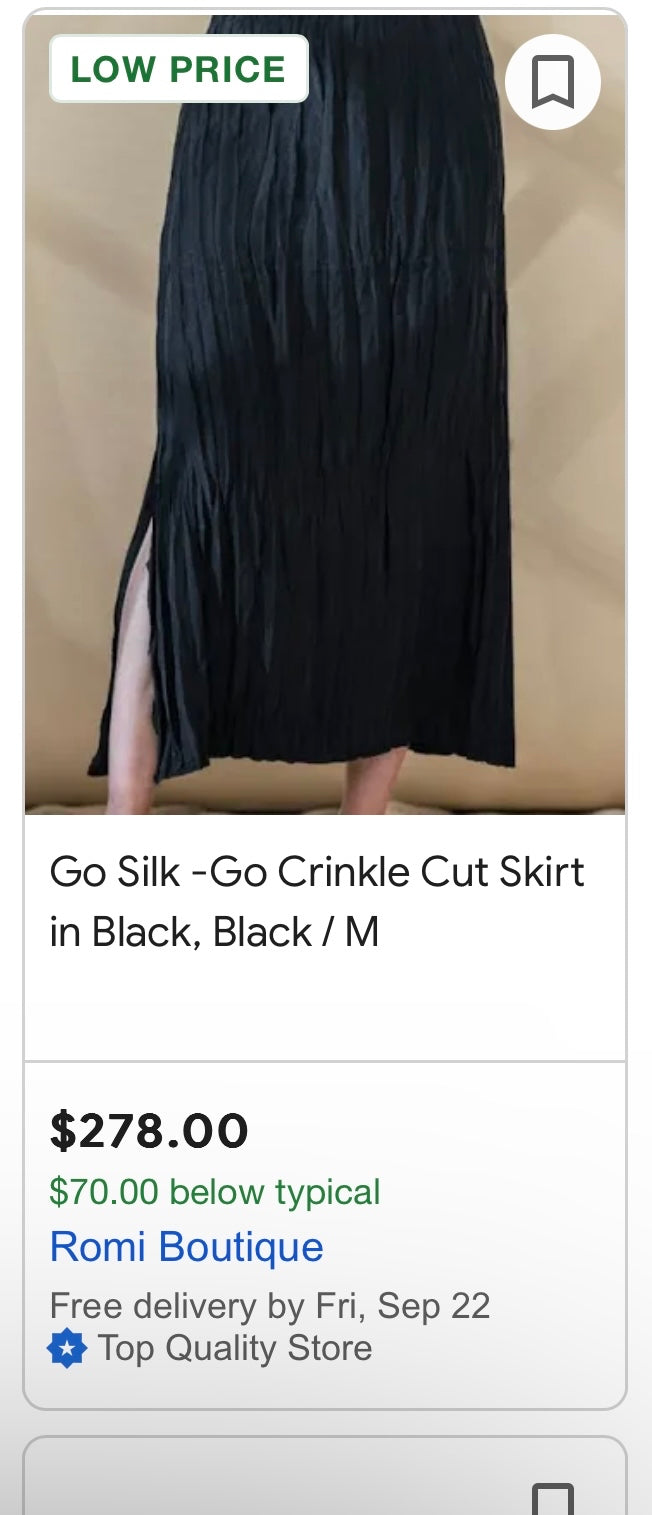Visit the Romi Boutique store link
Image resolution: width=652 pixels, height=1515 pixels.
coord(187,1247)
